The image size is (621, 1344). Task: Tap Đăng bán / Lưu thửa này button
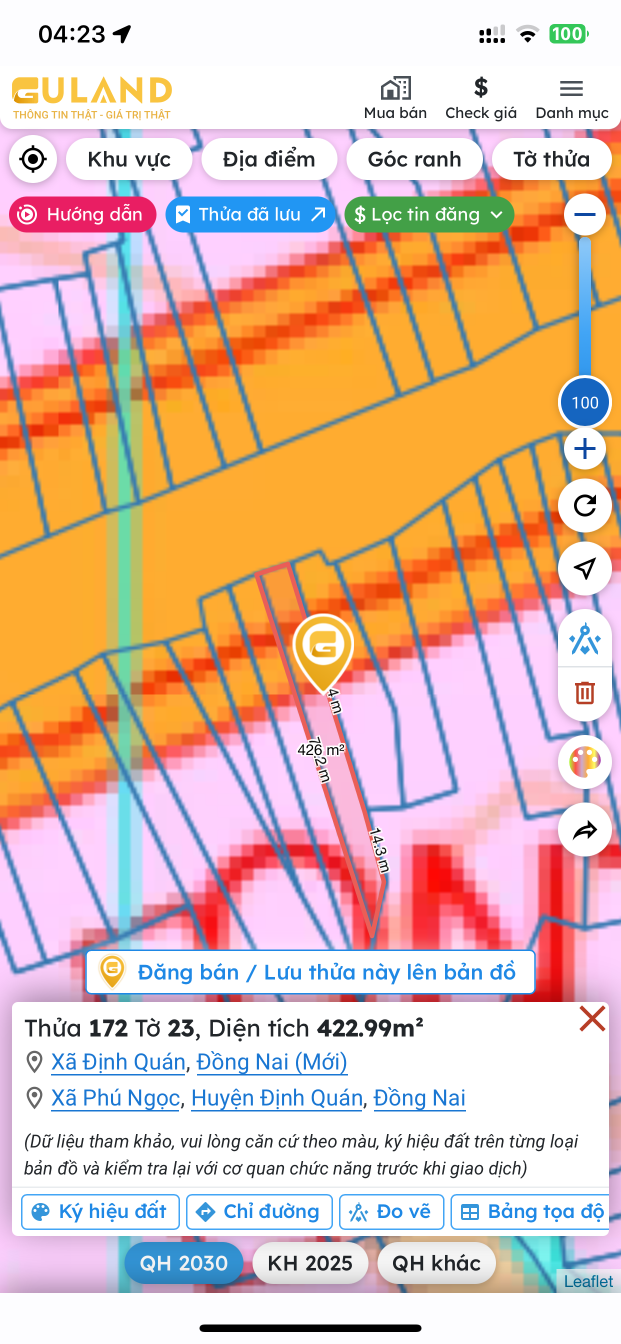(x=310, y=972)
